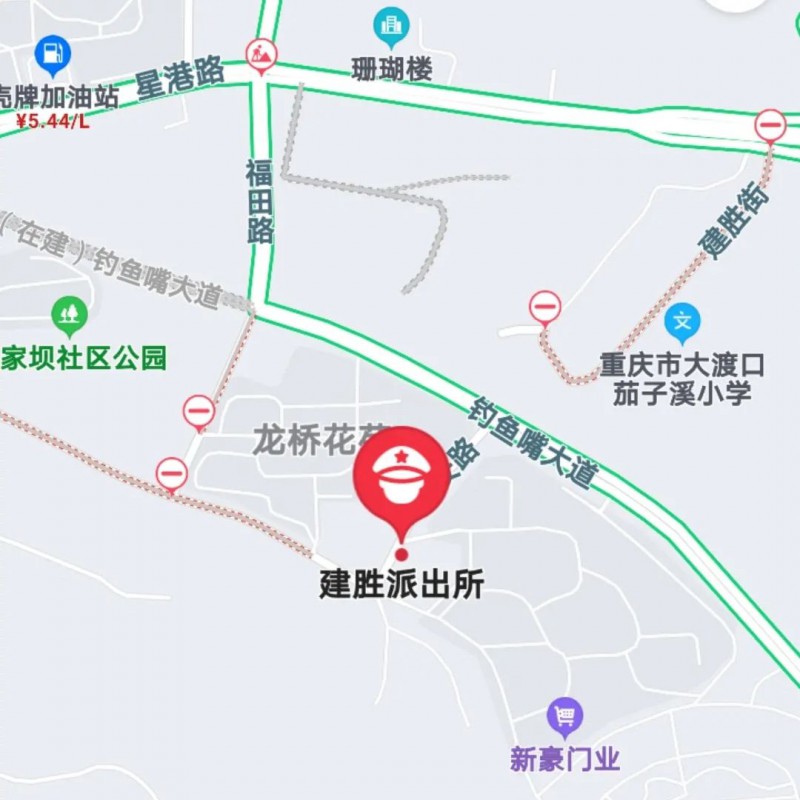The width and height of the screenshot is (800, 800).
Task: Open the 壳牌加油站 gas station marker
Action: [52, 56]
